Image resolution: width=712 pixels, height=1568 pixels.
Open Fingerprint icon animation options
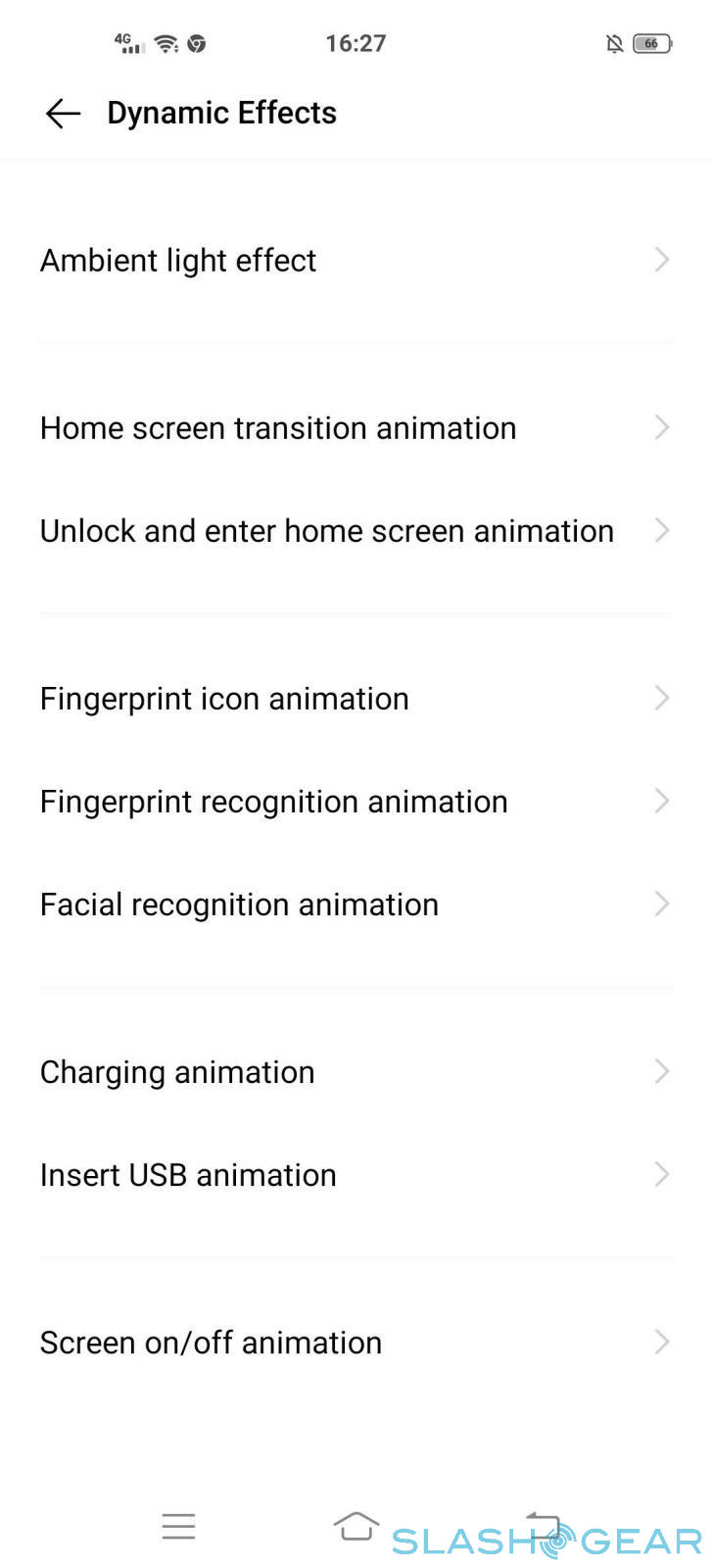(x=356, y=699)
